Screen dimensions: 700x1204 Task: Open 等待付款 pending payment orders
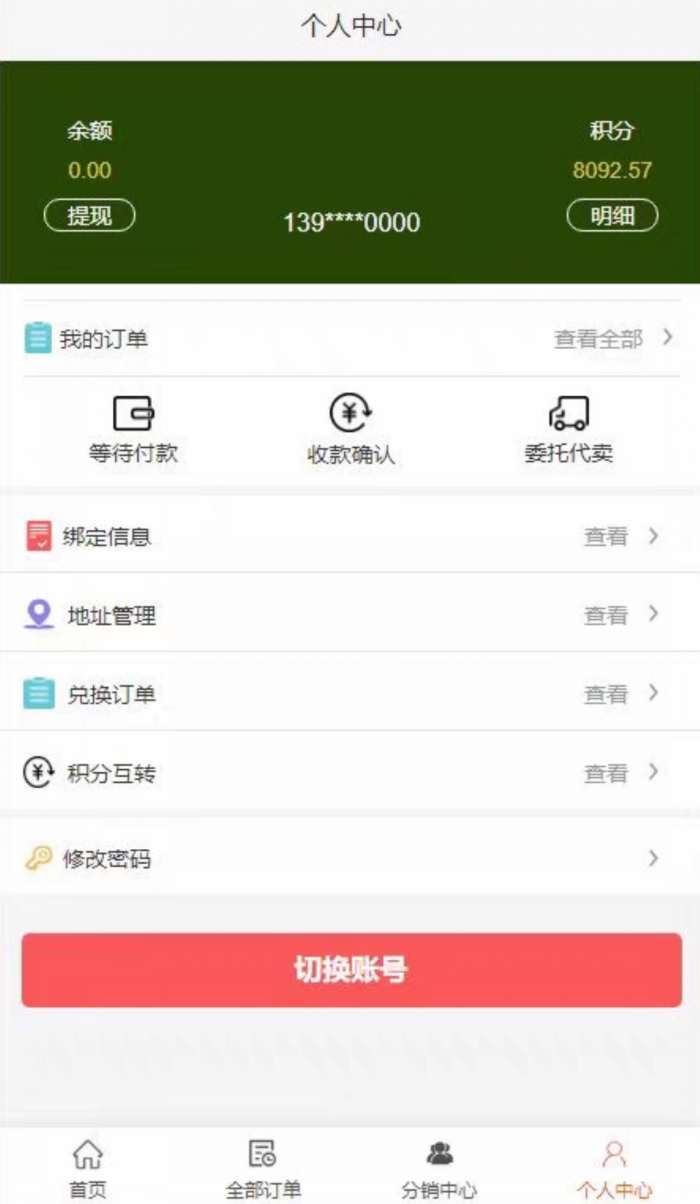(133, 430)
